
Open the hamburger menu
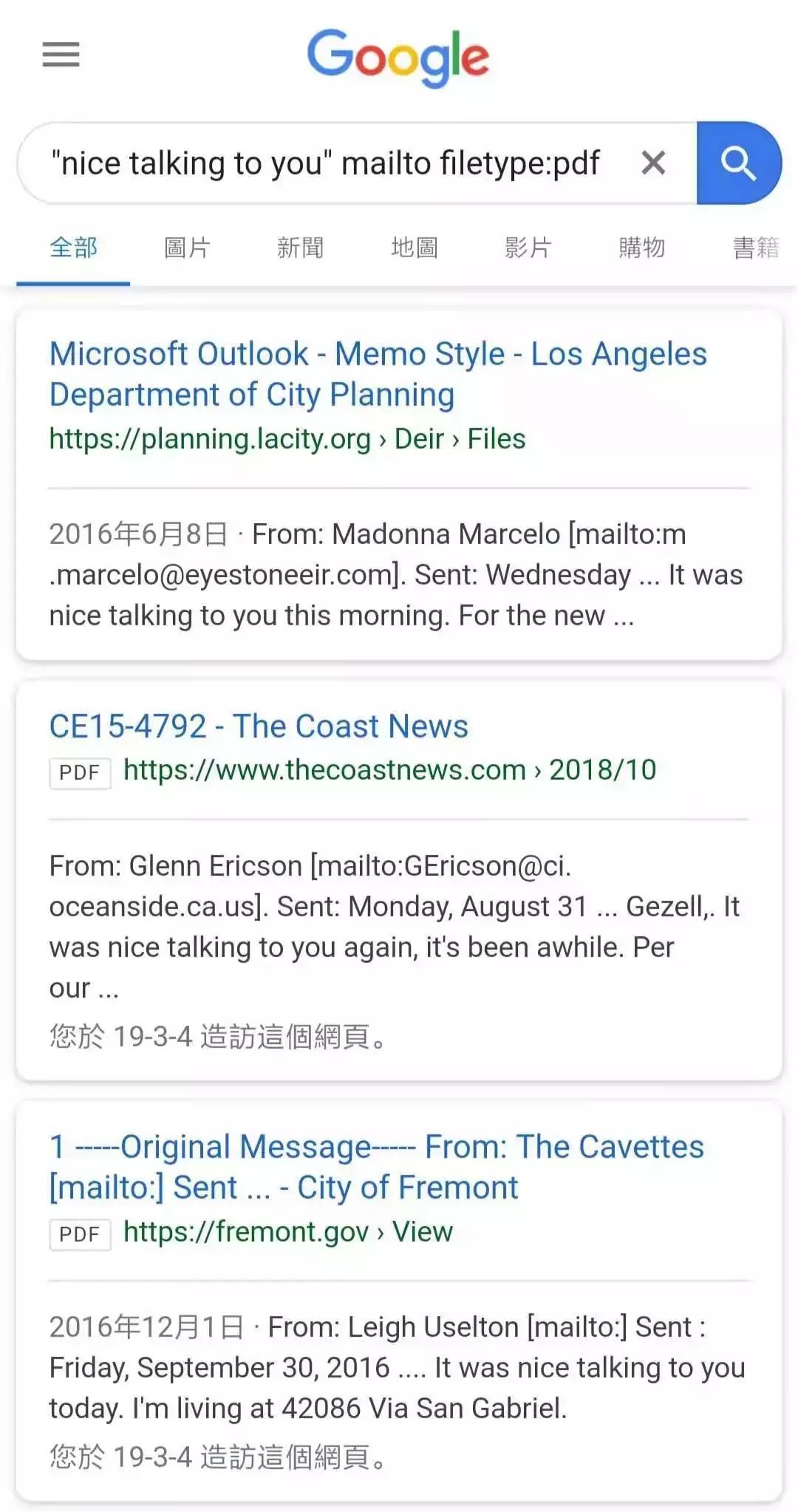tap(61, 55)
